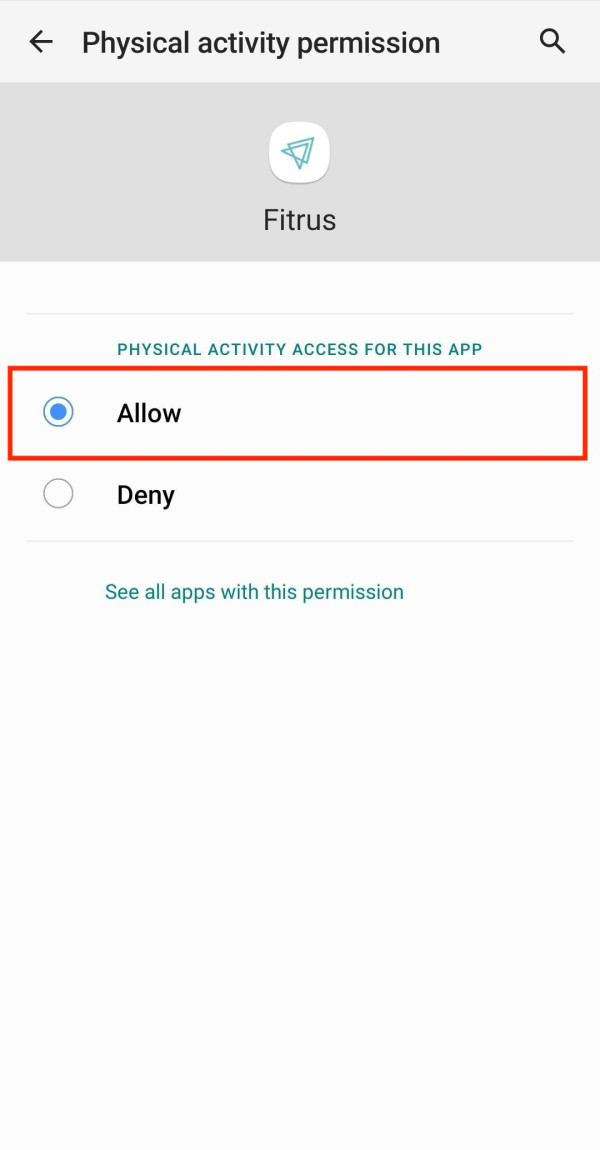Open the settings search icon
Image resolution: width=600 pixels, height=1150 pixels.
point(552,42)
